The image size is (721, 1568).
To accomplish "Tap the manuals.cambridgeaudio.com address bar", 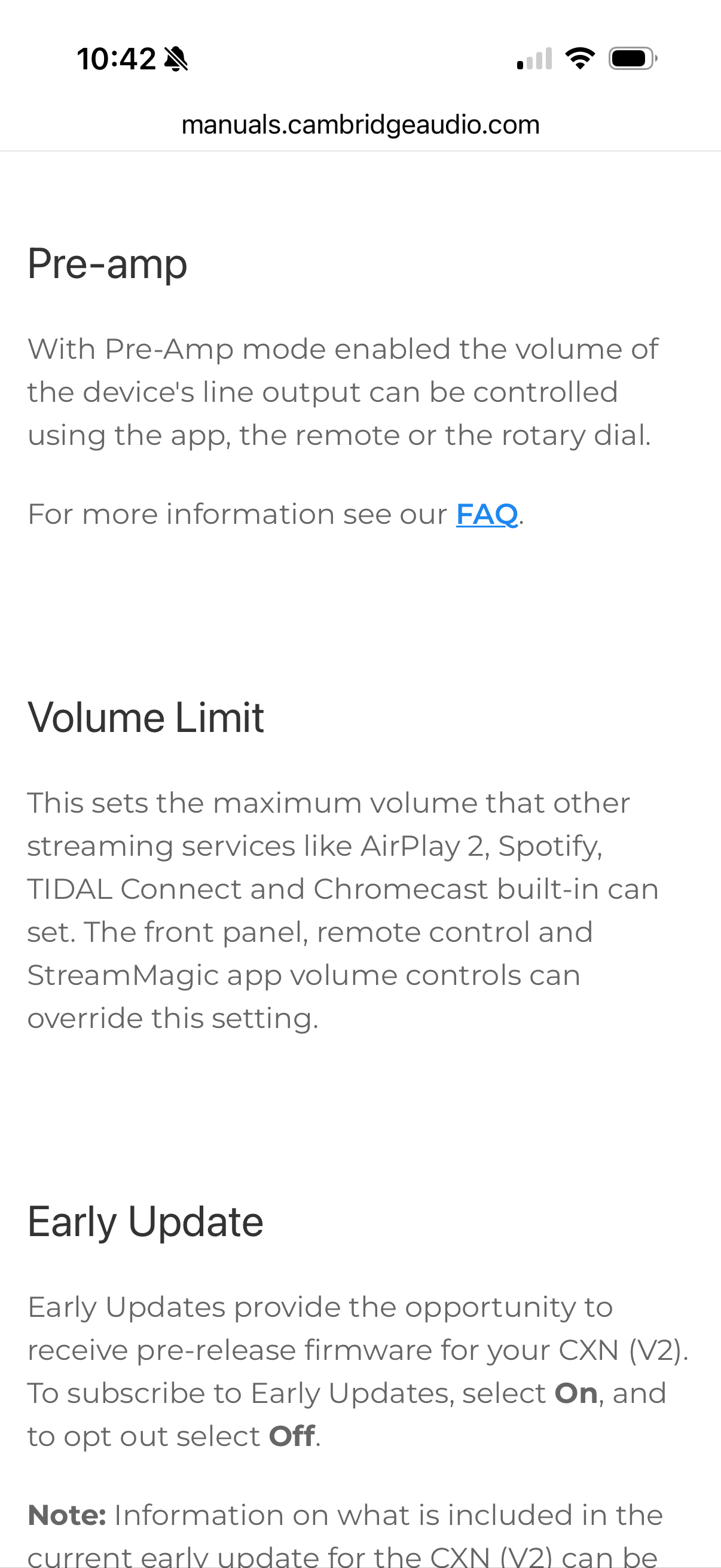I will (x=360, y=125).
